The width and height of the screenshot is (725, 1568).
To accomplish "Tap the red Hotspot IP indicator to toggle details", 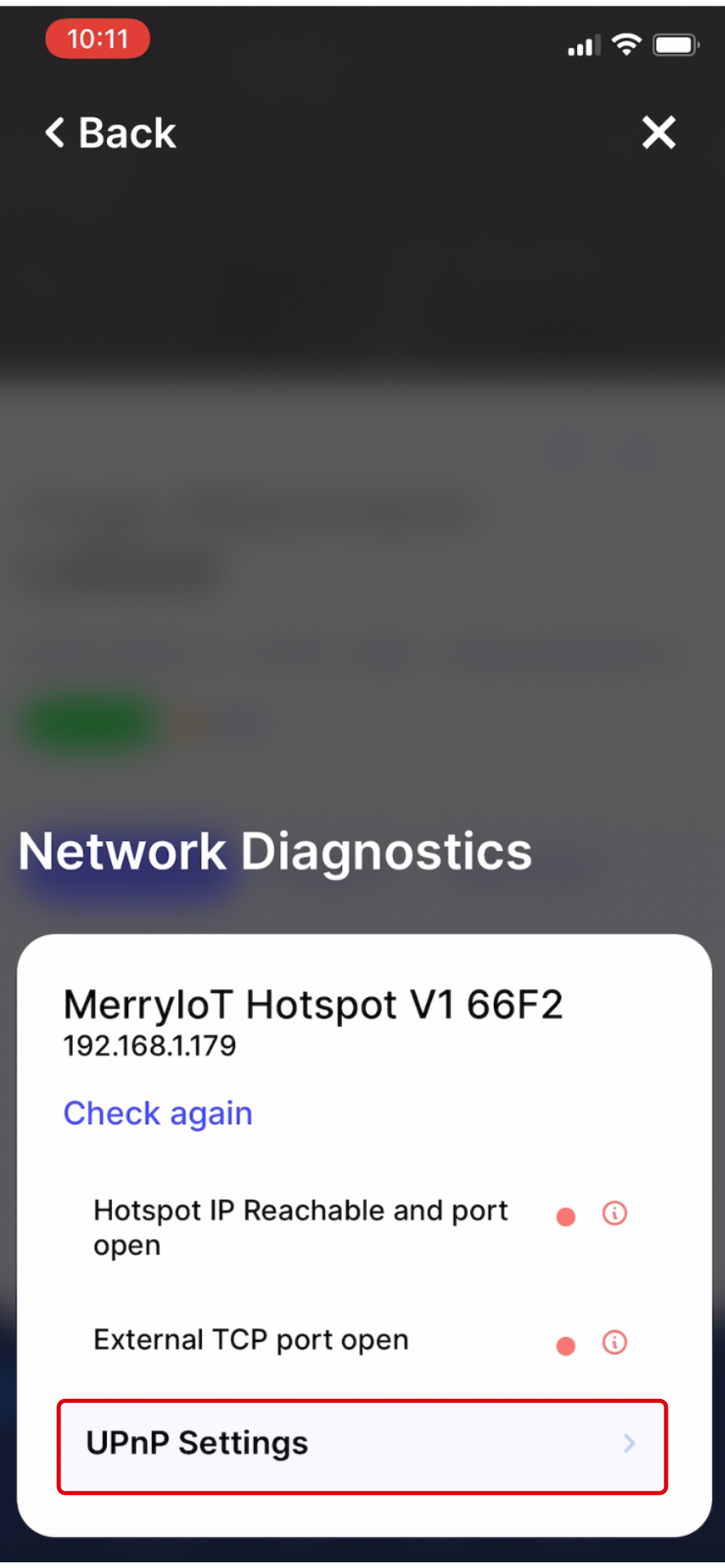I will [566, 1216].
